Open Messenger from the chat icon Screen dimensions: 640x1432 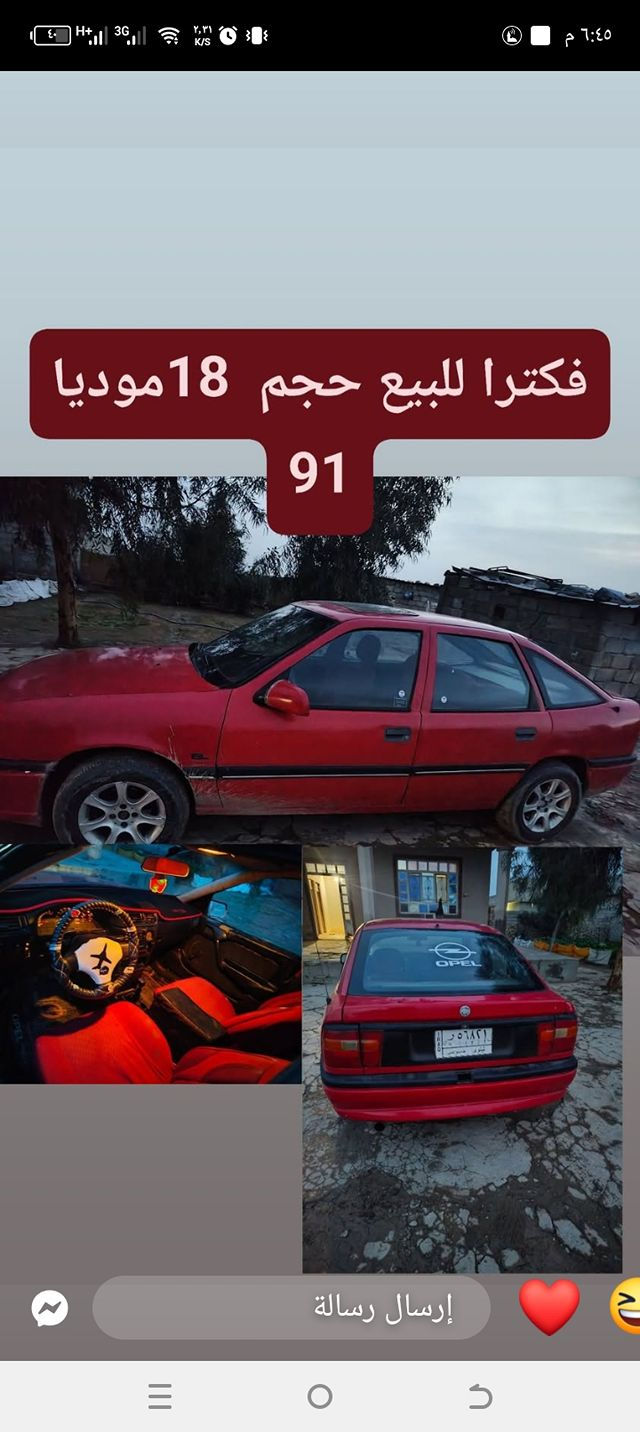point(50,1308)
